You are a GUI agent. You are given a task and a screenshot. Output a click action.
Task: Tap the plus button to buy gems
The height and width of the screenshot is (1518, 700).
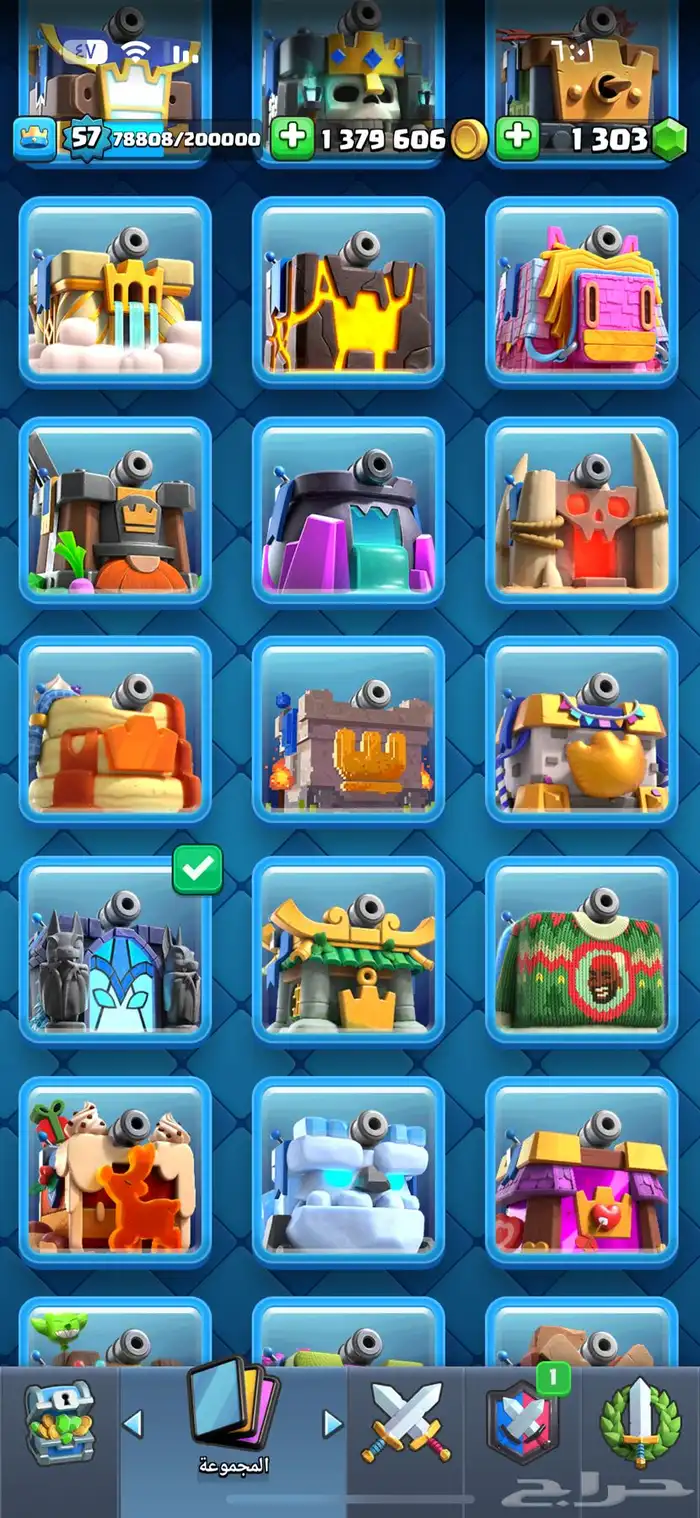[517, 138]
